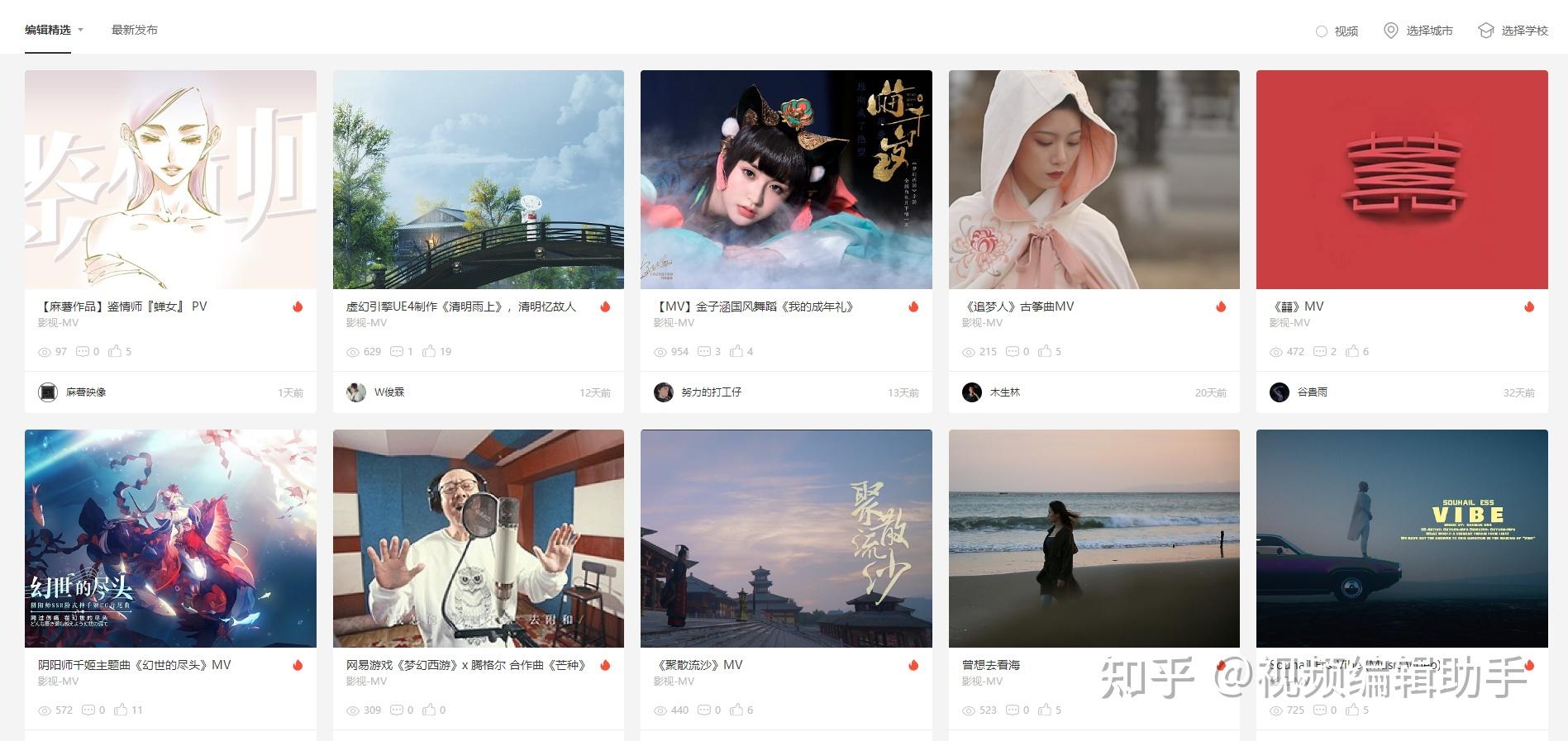The width and height of the screenshot is (1568, 741).
Task: Visit author W俊霖's profile
Action: coord(388,392)
